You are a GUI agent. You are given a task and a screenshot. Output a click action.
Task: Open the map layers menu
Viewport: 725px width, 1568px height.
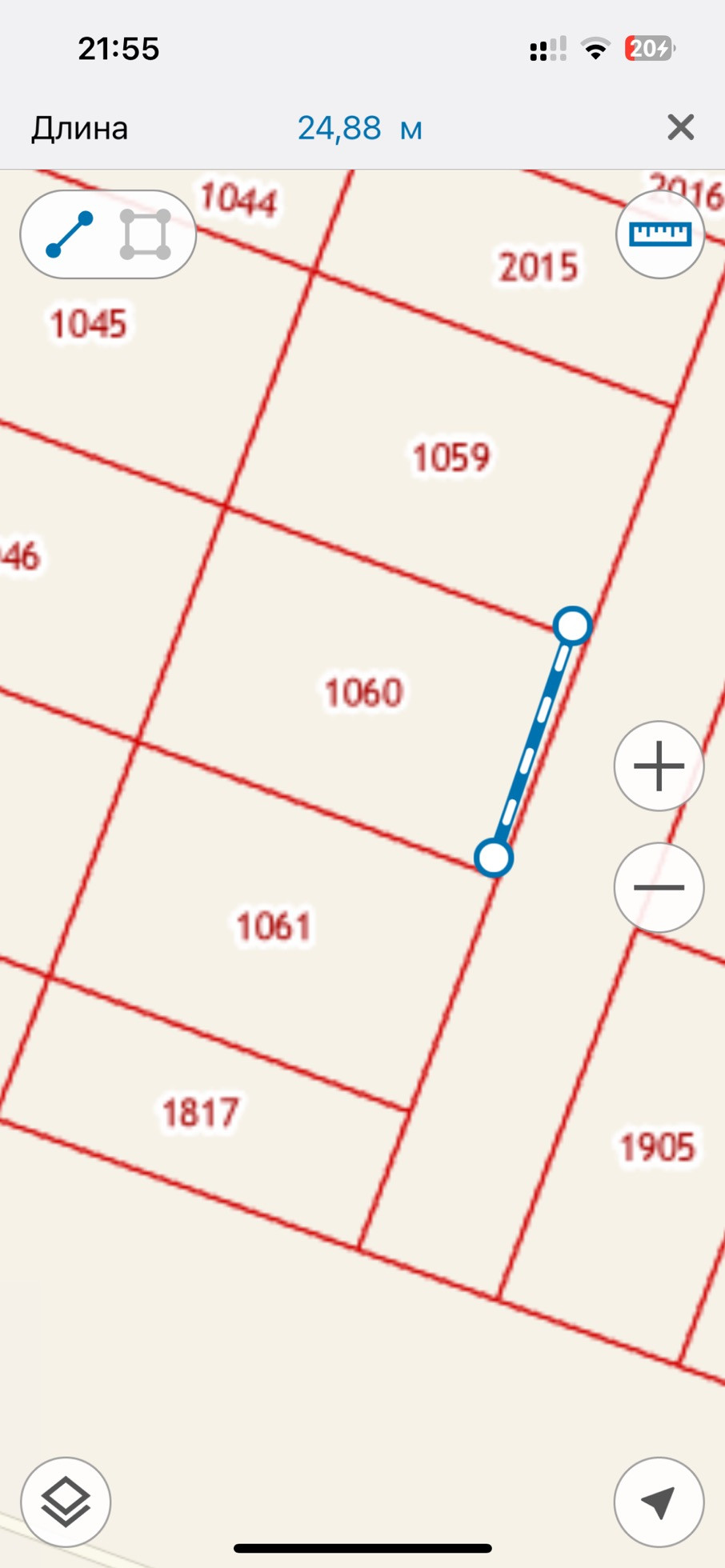click(x=66, y=1502)
